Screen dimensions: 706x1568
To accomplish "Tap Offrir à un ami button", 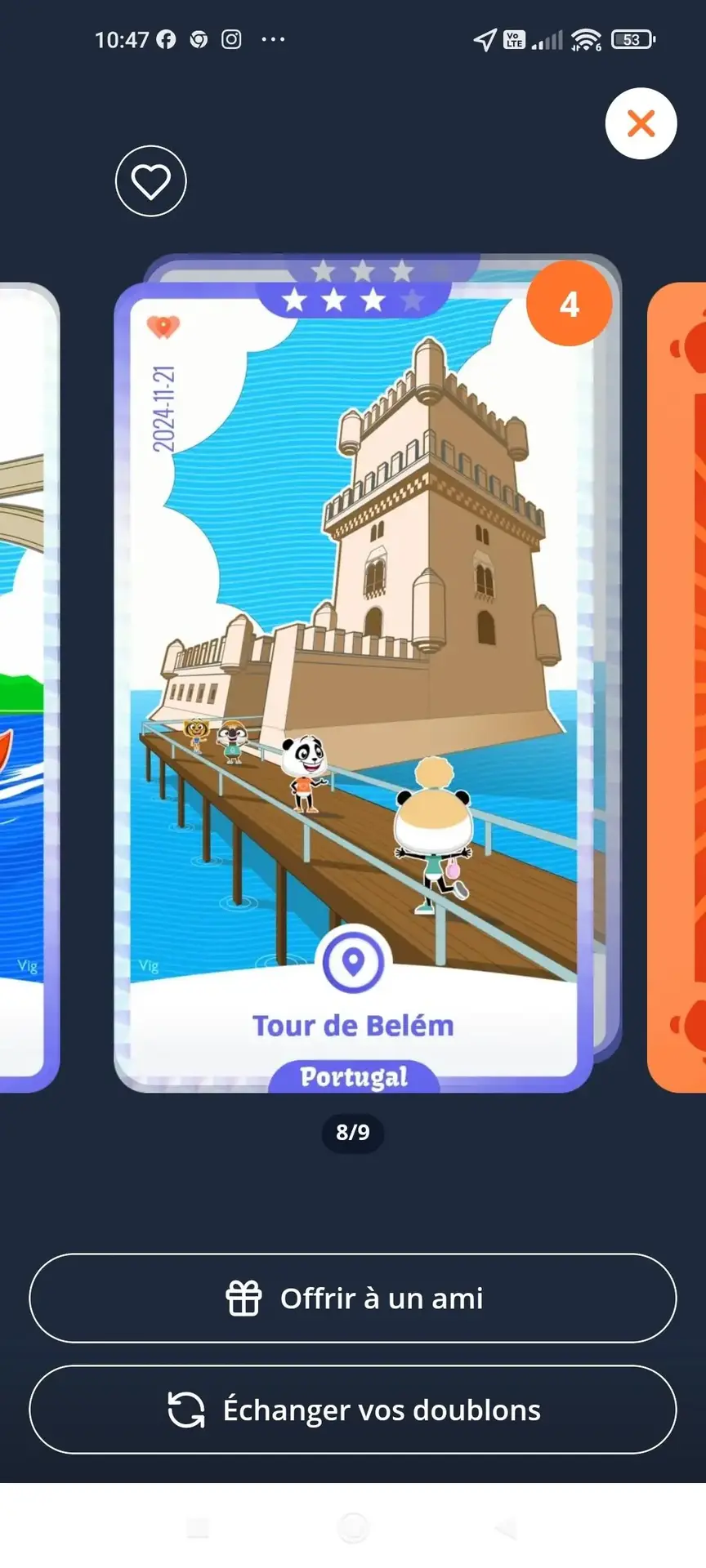I will 353,1298.
